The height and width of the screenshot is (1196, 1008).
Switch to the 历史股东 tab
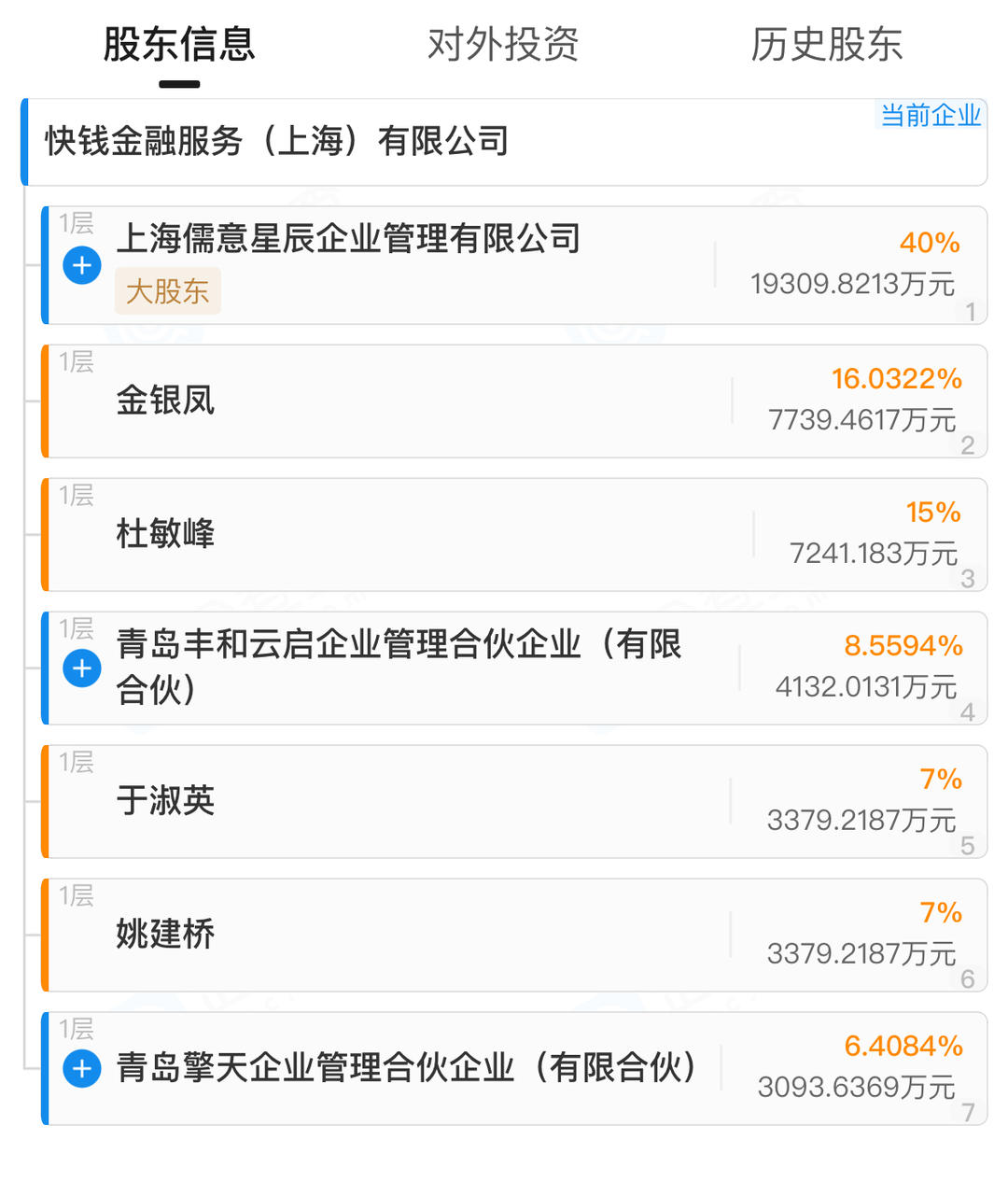[826, 44]
